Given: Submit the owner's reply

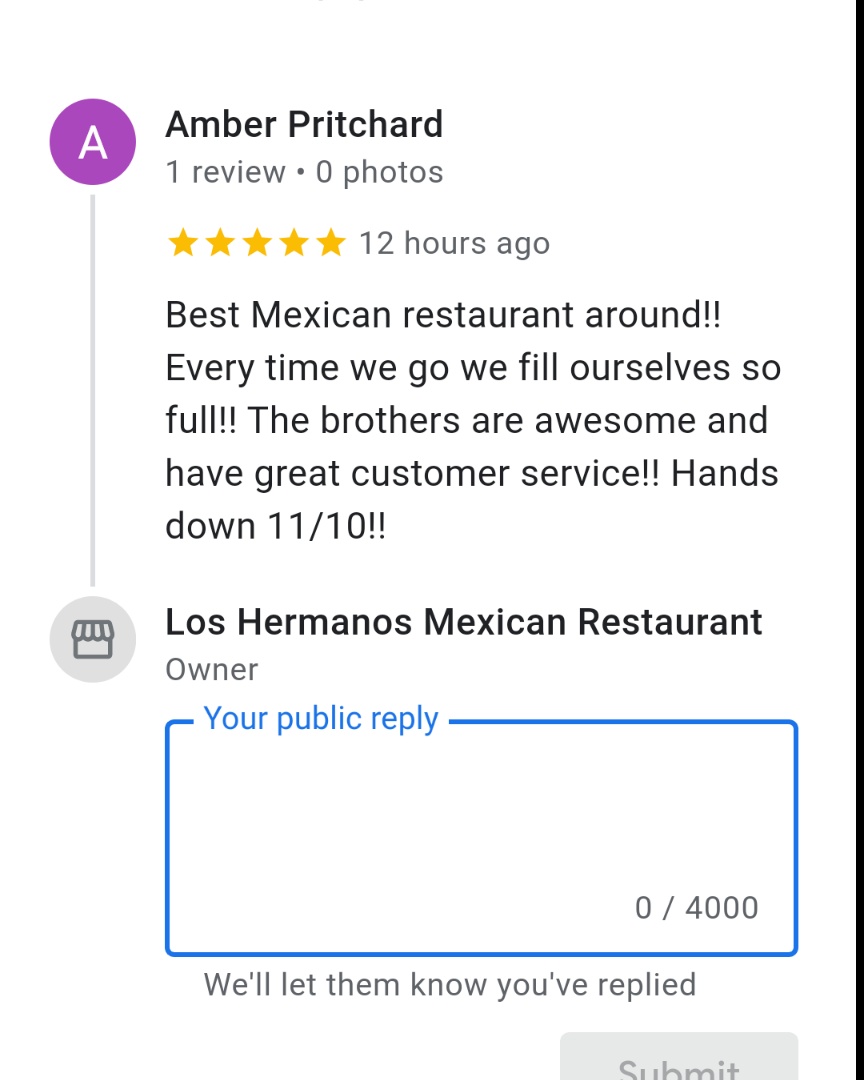Looking at the screenshot, I should click(x=679, y=1062).
